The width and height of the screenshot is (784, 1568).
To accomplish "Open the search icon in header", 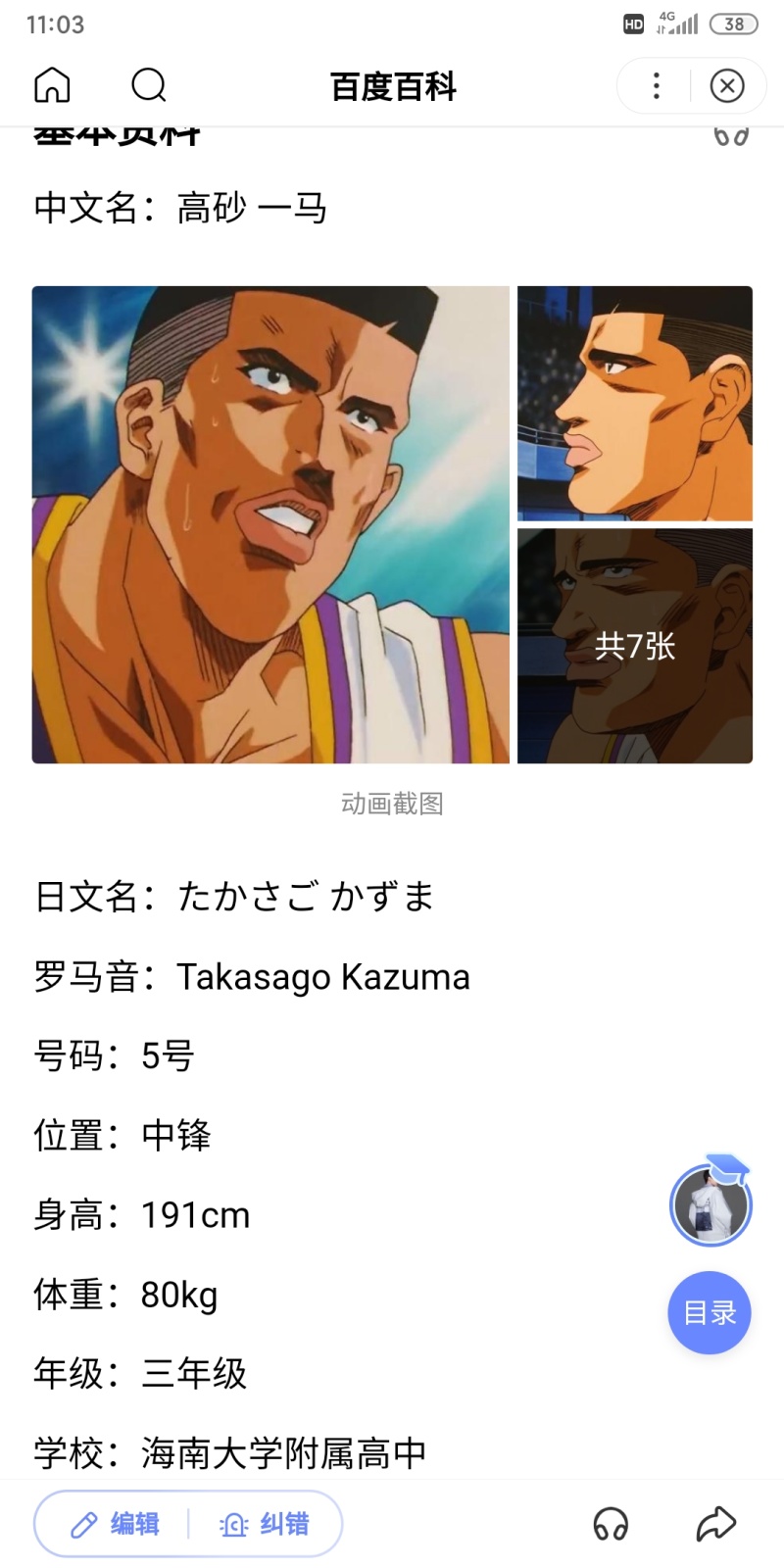I will [x=149, y=85].
